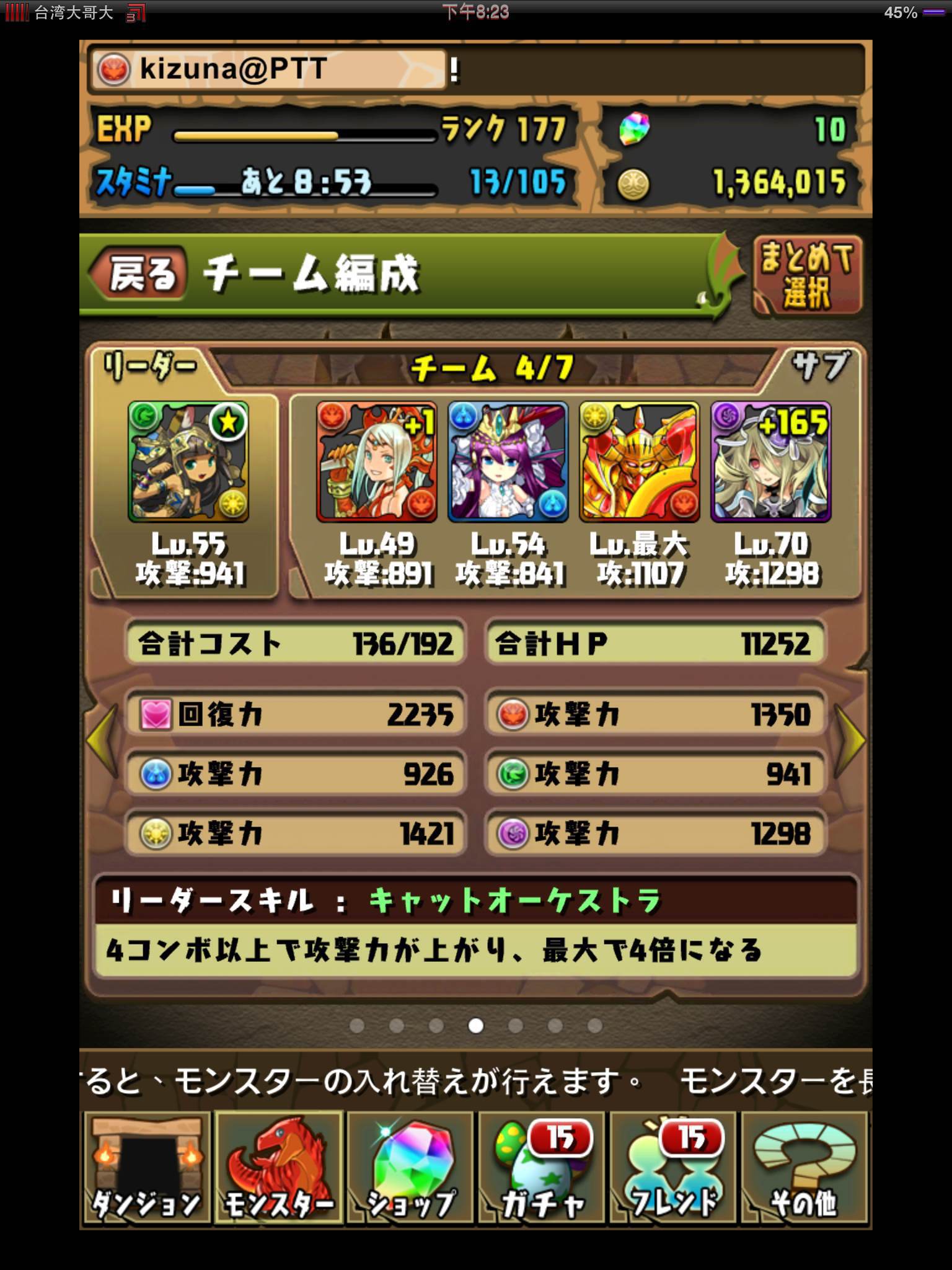Select the Lv.49 red sub monster
This screenshot has width=952, height=1270.
click(376, 461)
